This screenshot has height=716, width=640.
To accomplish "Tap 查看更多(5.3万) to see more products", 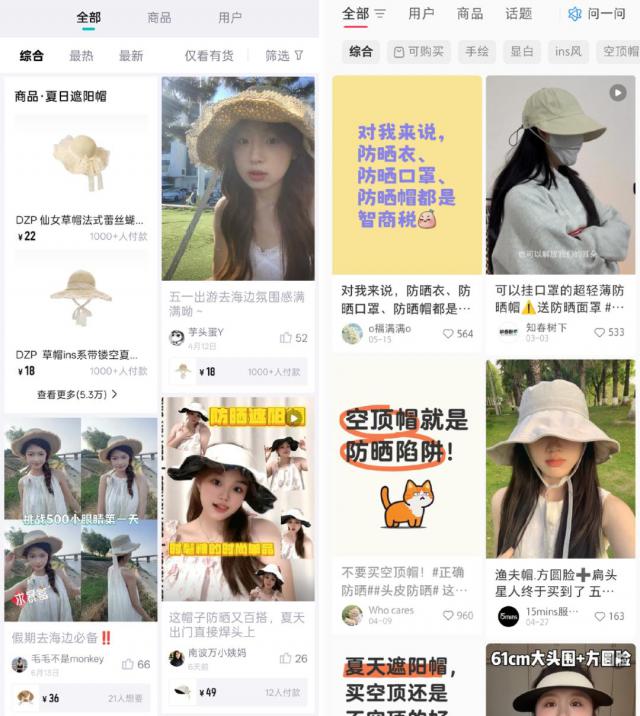I will click(x=77, y=394).
